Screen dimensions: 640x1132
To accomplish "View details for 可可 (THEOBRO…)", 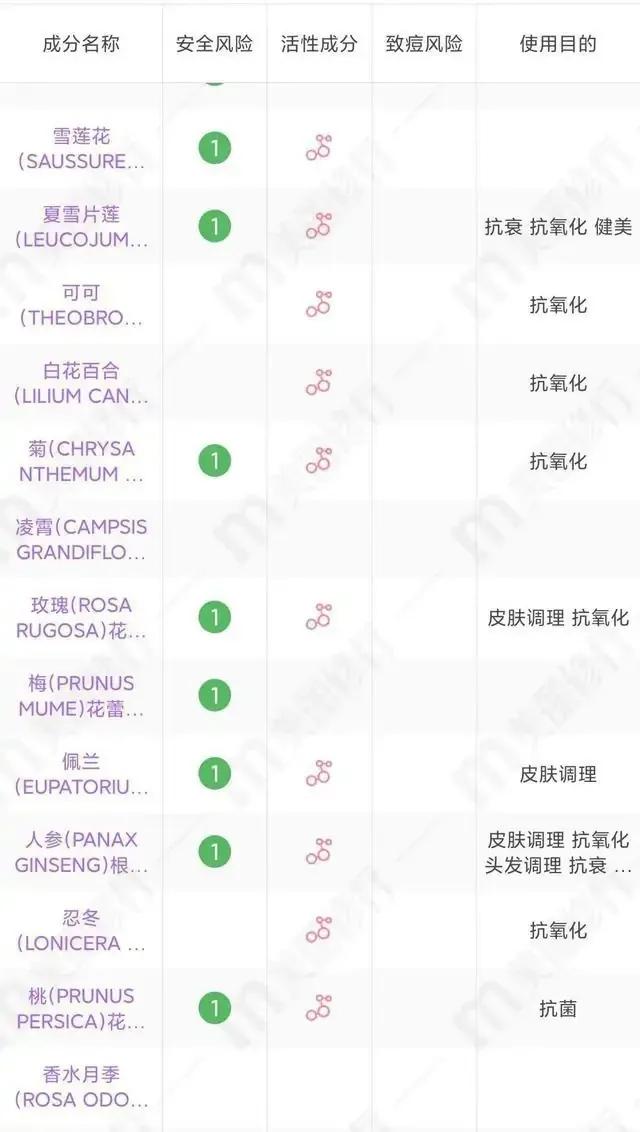I will pos(81,305).
